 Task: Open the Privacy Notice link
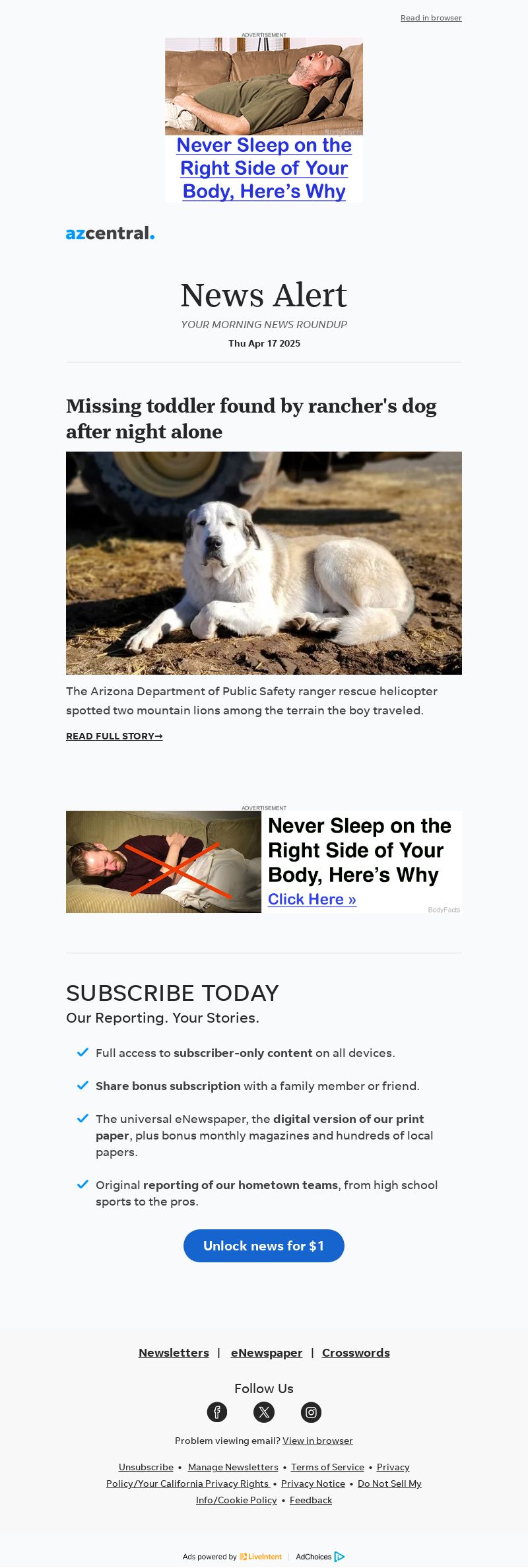[x=313, y=1483]
